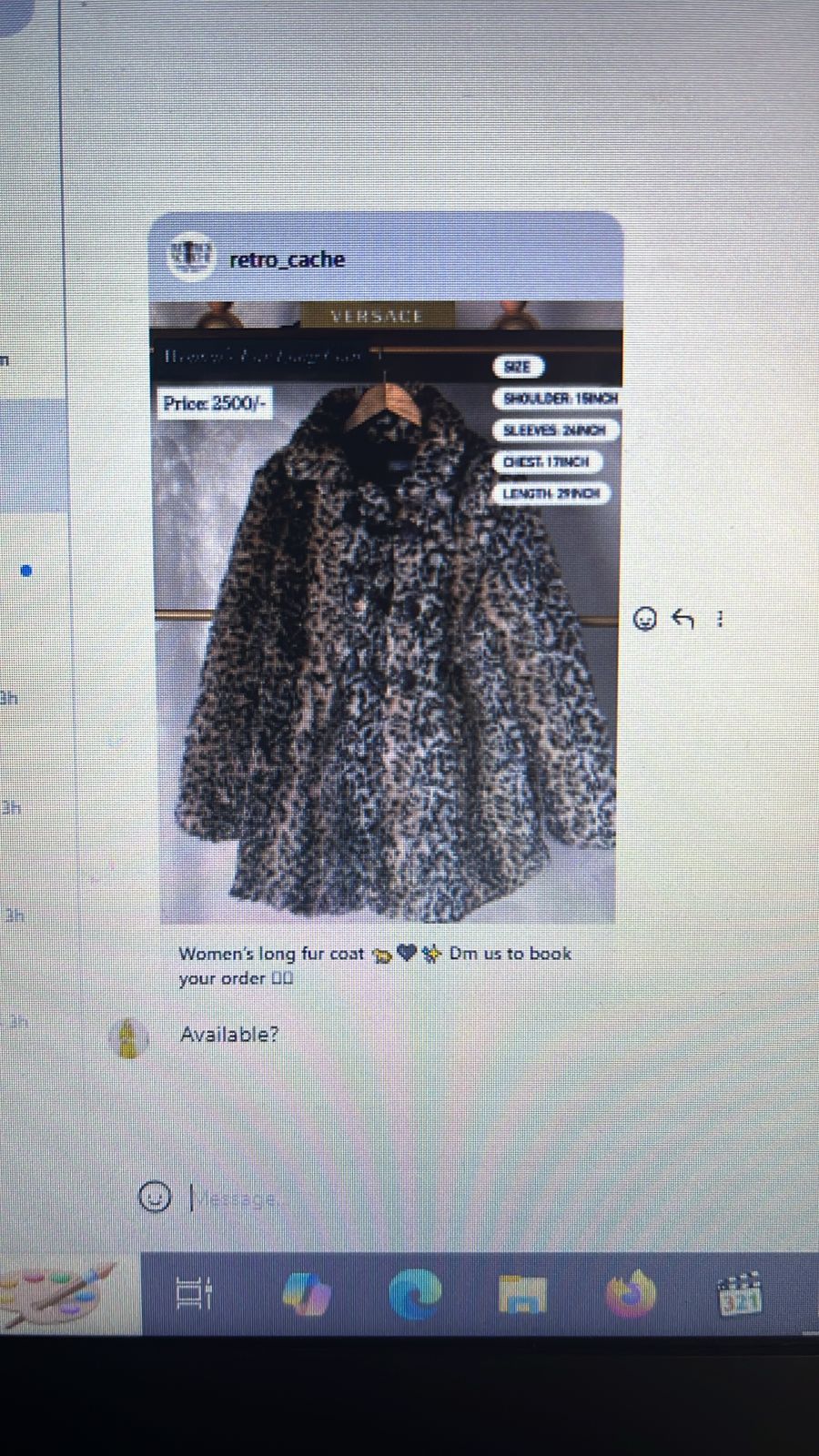The width and height of the screenshot is (819, 1456).
Task: Open File Explorer from the taskbar
Action: pos(522,1293)
